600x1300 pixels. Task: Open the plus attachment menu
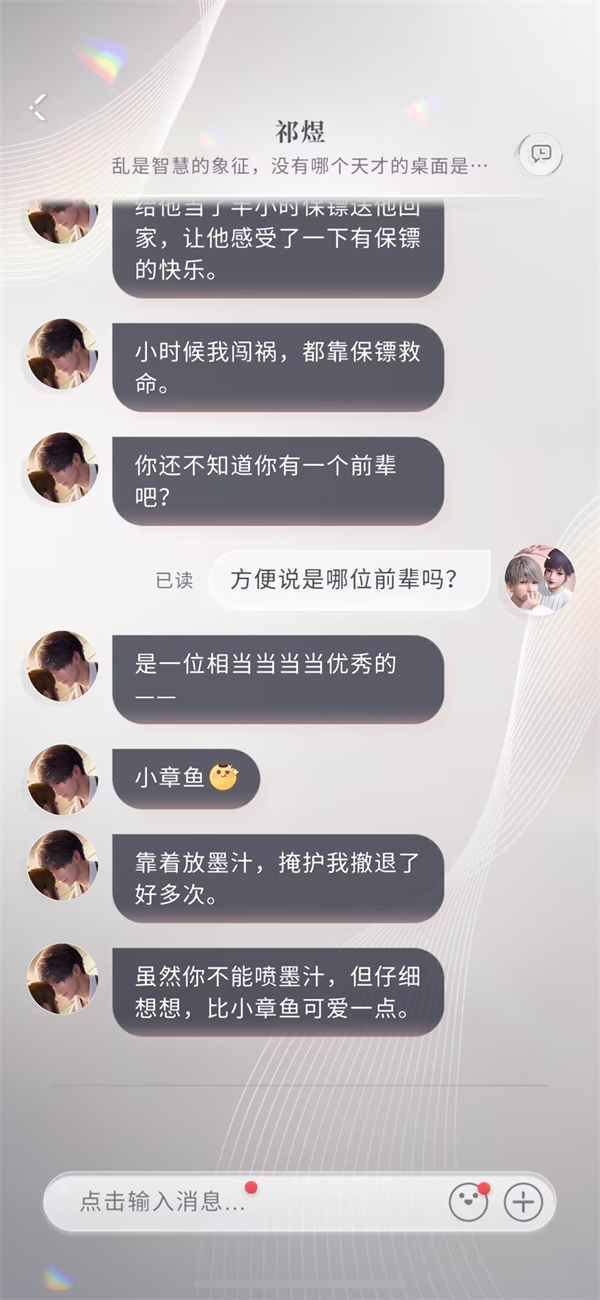point(523,1201)
